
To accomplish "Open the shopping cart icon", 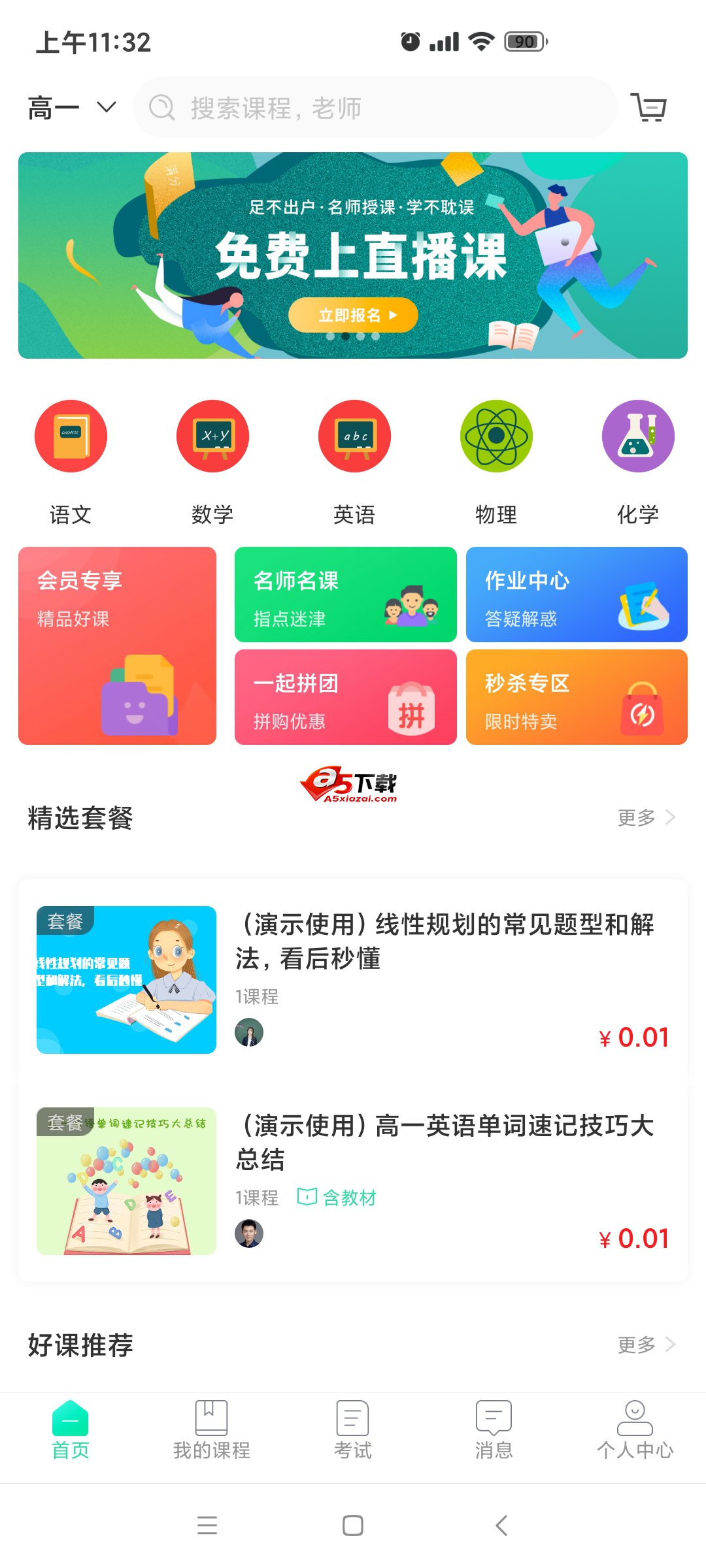I will tap(648, 107).
